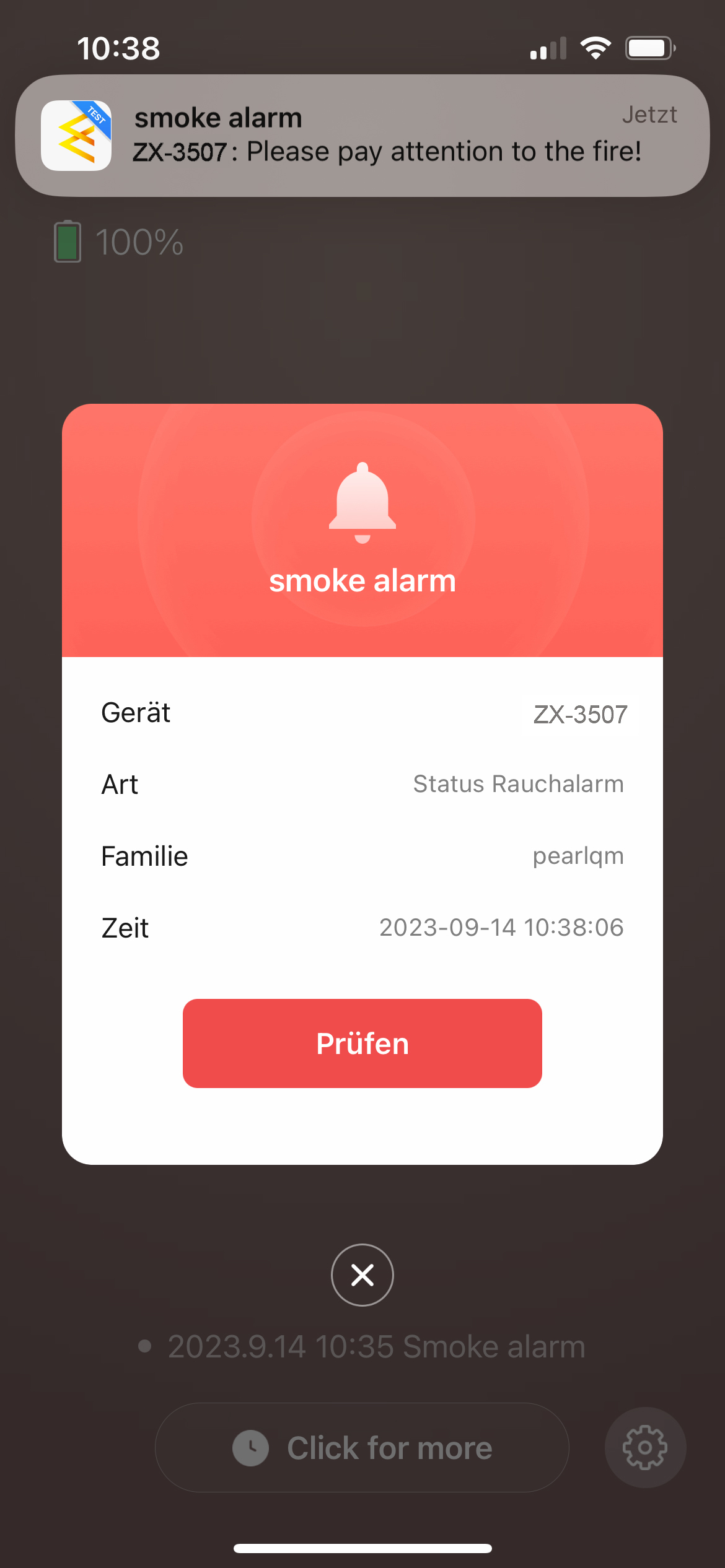Close the smoke alarm dialog
725x1568 pixels.
pyautogui.click(x=362, y=1274)
